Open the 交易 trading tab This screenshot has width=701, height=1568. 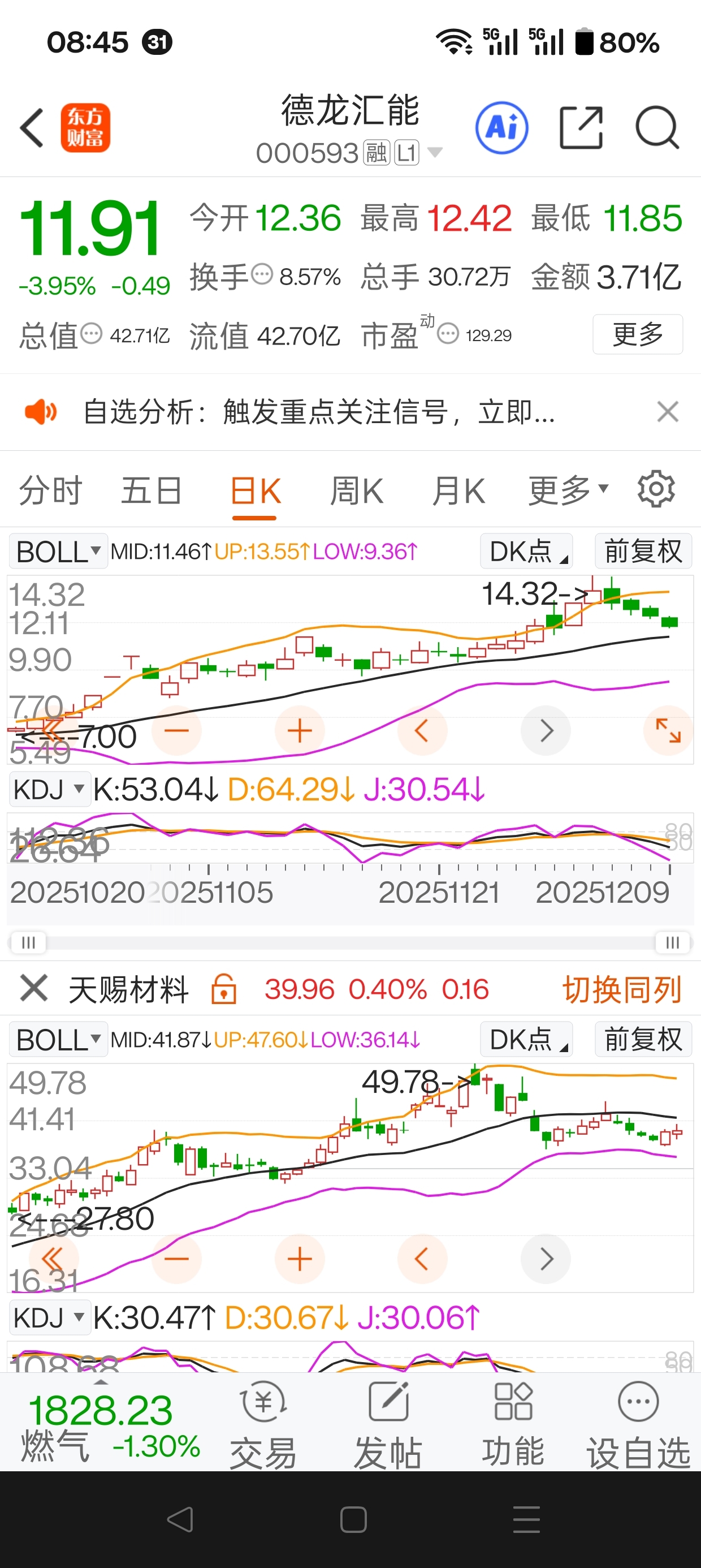click(x=263, y=1425)
